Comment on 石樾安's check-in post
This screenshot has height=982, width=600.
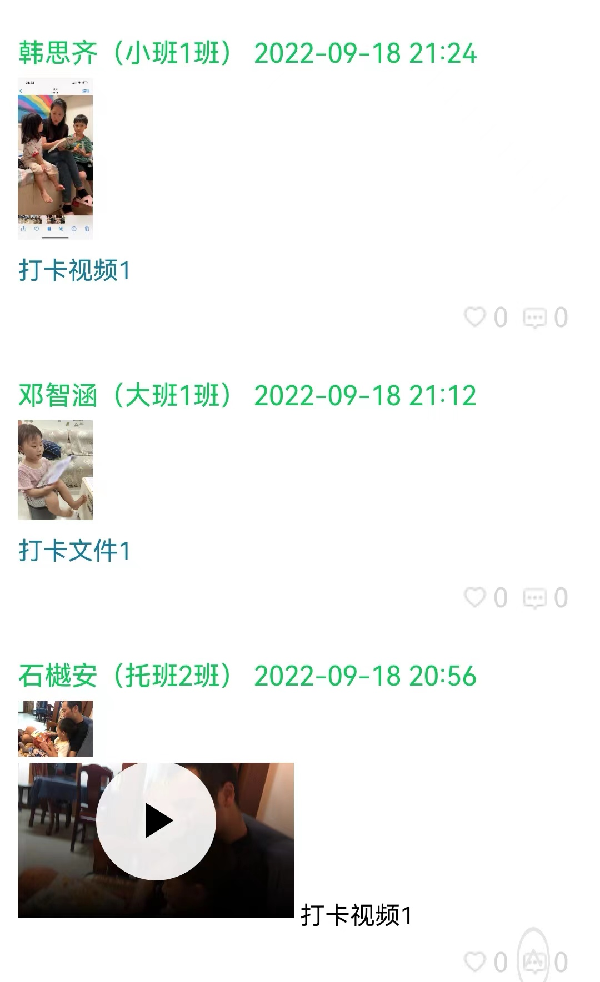click(x=536, y=962)
